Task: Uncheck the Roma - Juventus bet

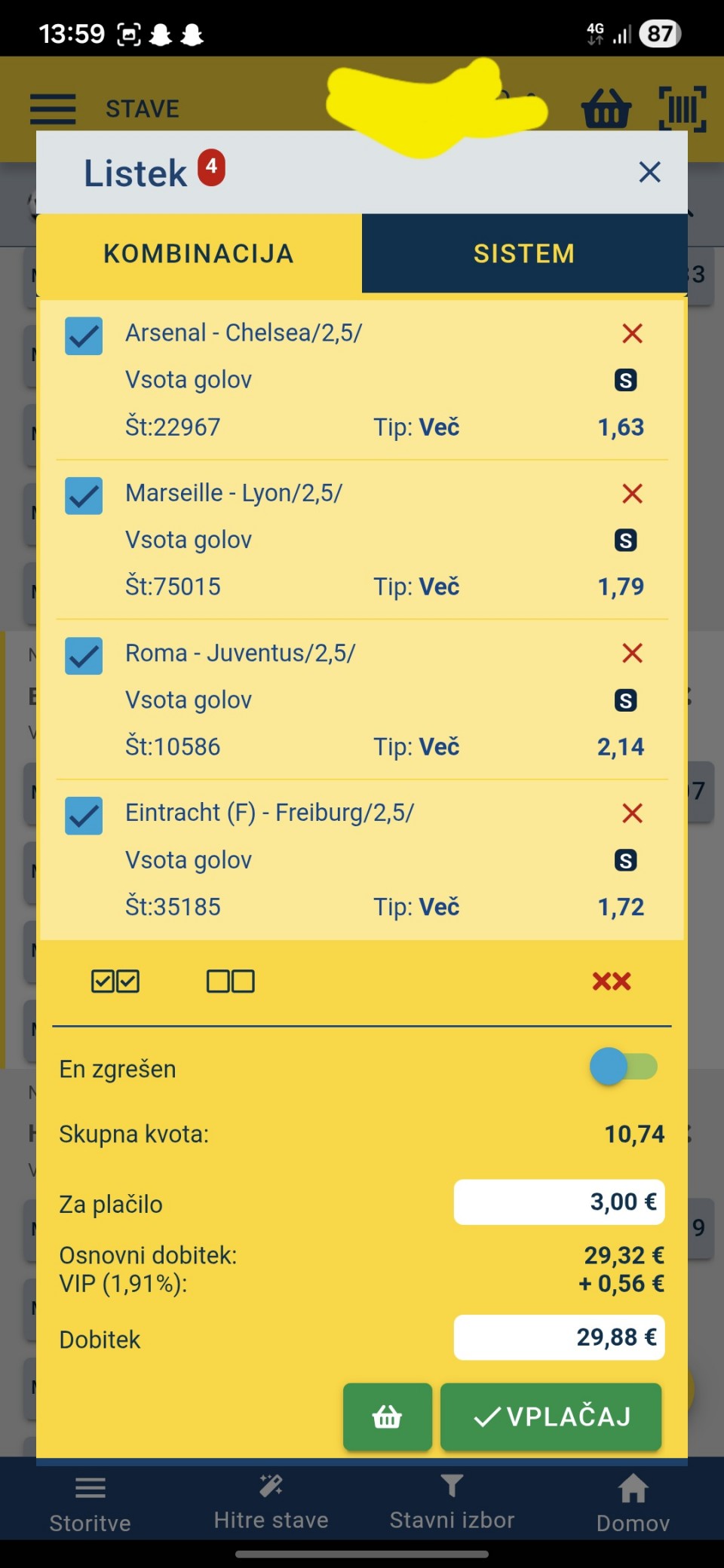Action: pyautogui.click(x=84, y=655)
